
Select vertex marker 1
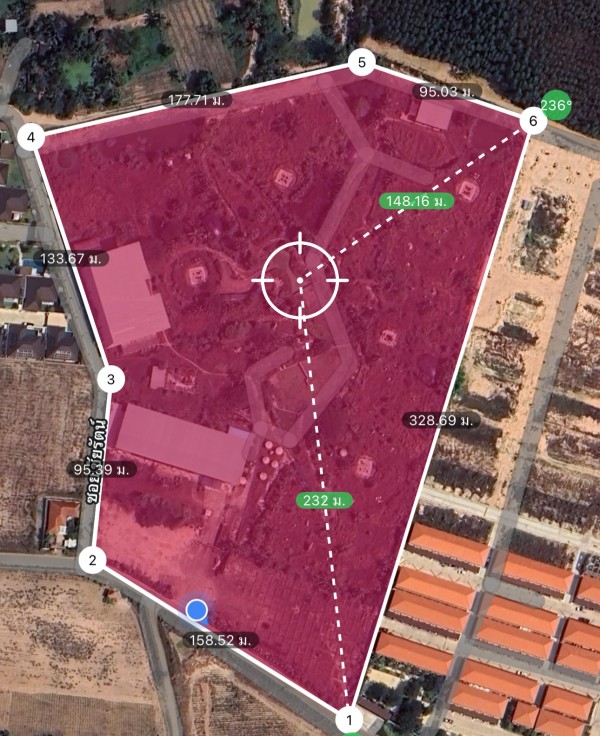[x=350, y=719]
